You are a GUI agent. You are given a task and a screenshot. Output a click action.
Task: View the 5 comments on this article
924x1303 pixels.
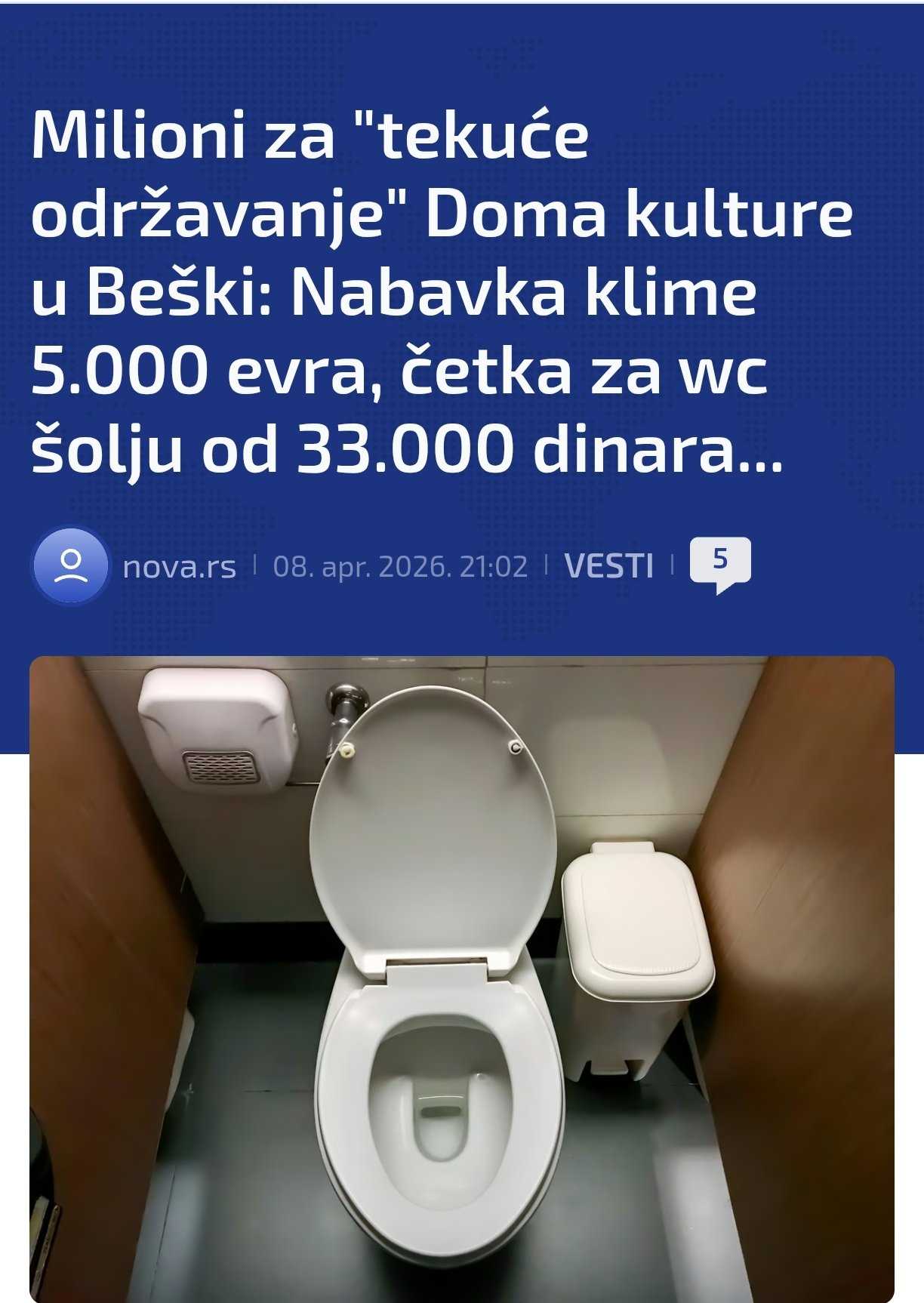(719, 562)
